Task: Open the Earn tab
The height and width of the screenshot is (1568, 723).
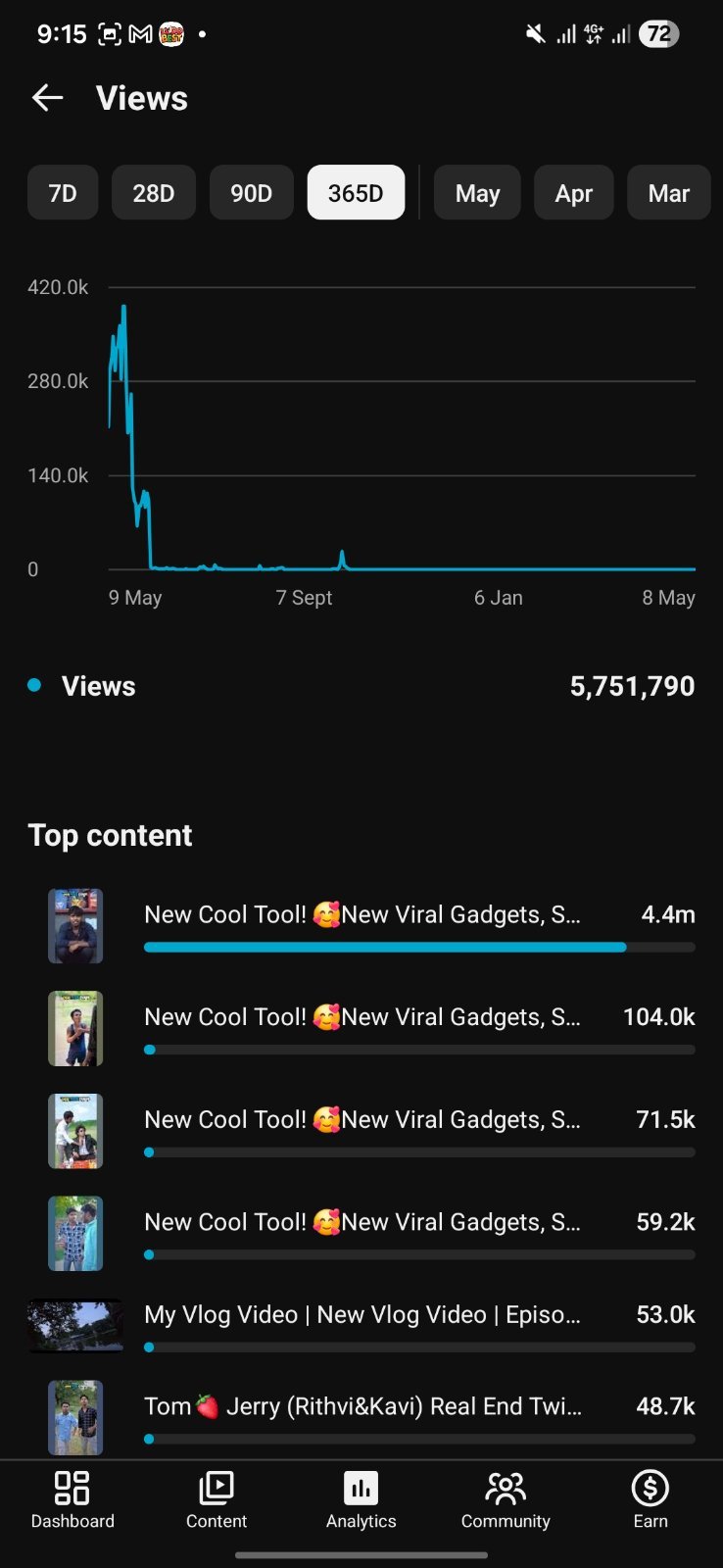Action: [x=651, y=1500]
